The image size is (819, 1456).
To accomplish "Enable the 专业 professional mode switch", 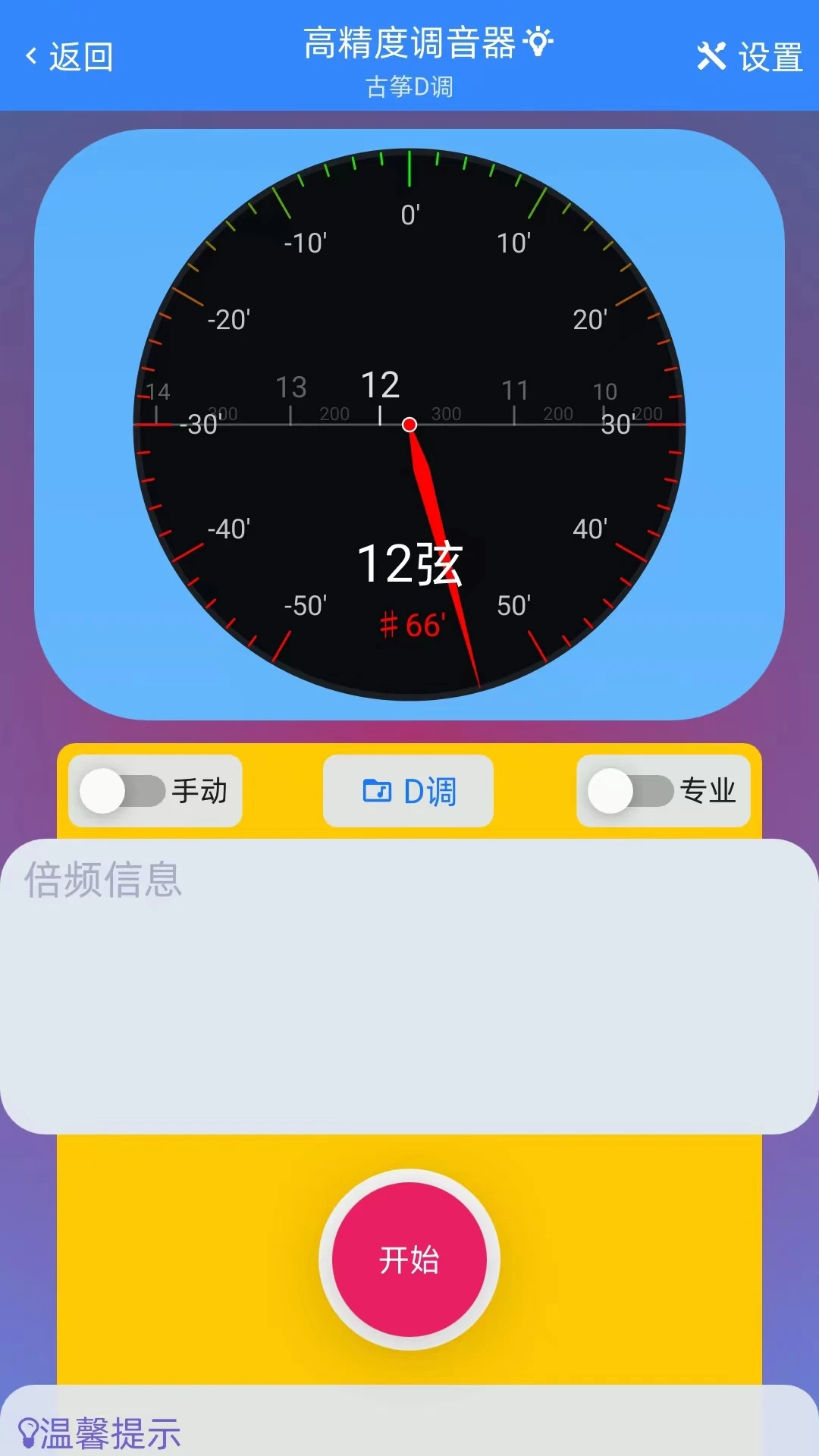I will (x=631, y=791).
